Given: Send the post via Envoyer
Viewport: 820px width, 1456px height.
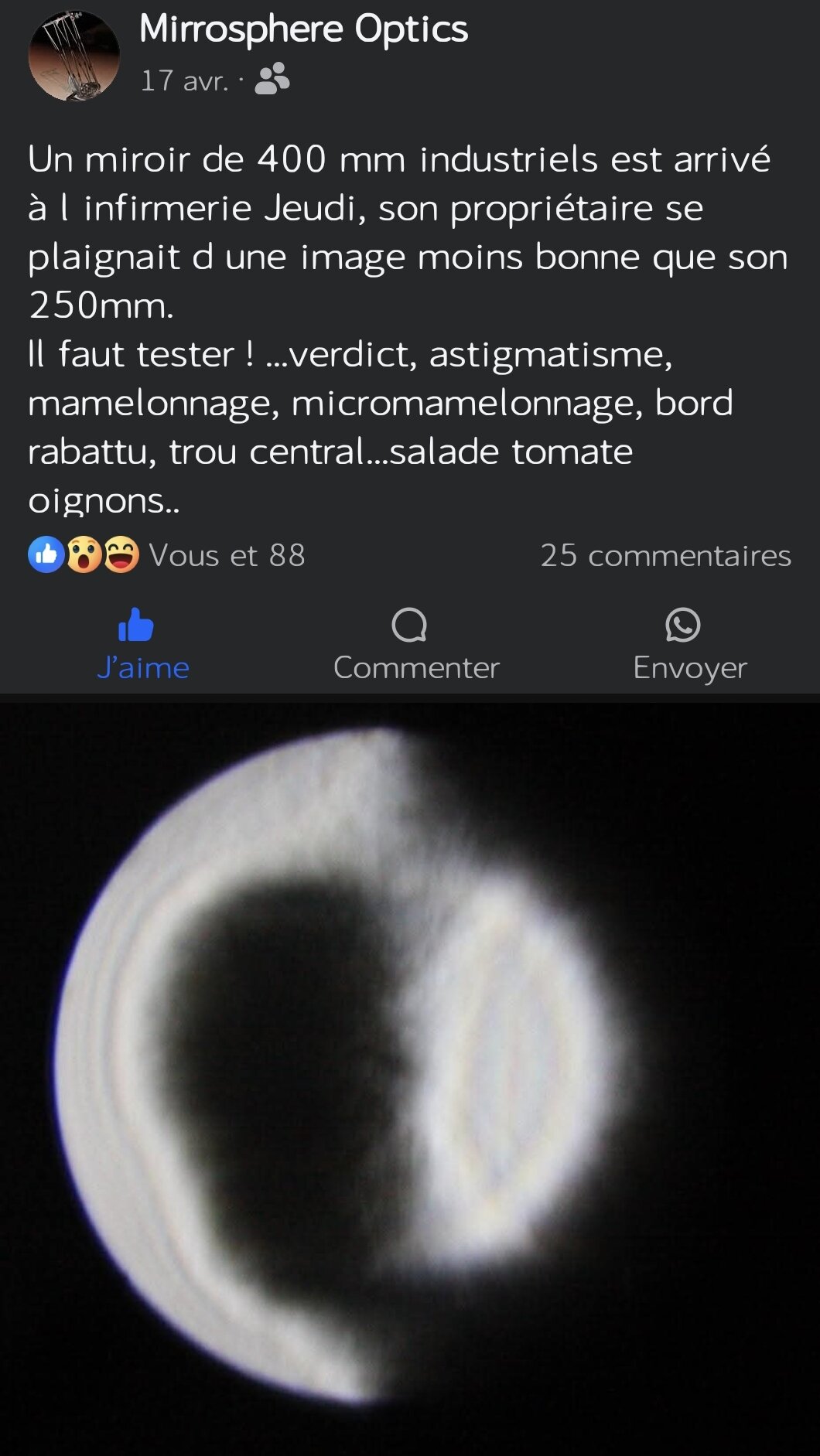Looking at the screenshot, I should (x=689, y=646).
